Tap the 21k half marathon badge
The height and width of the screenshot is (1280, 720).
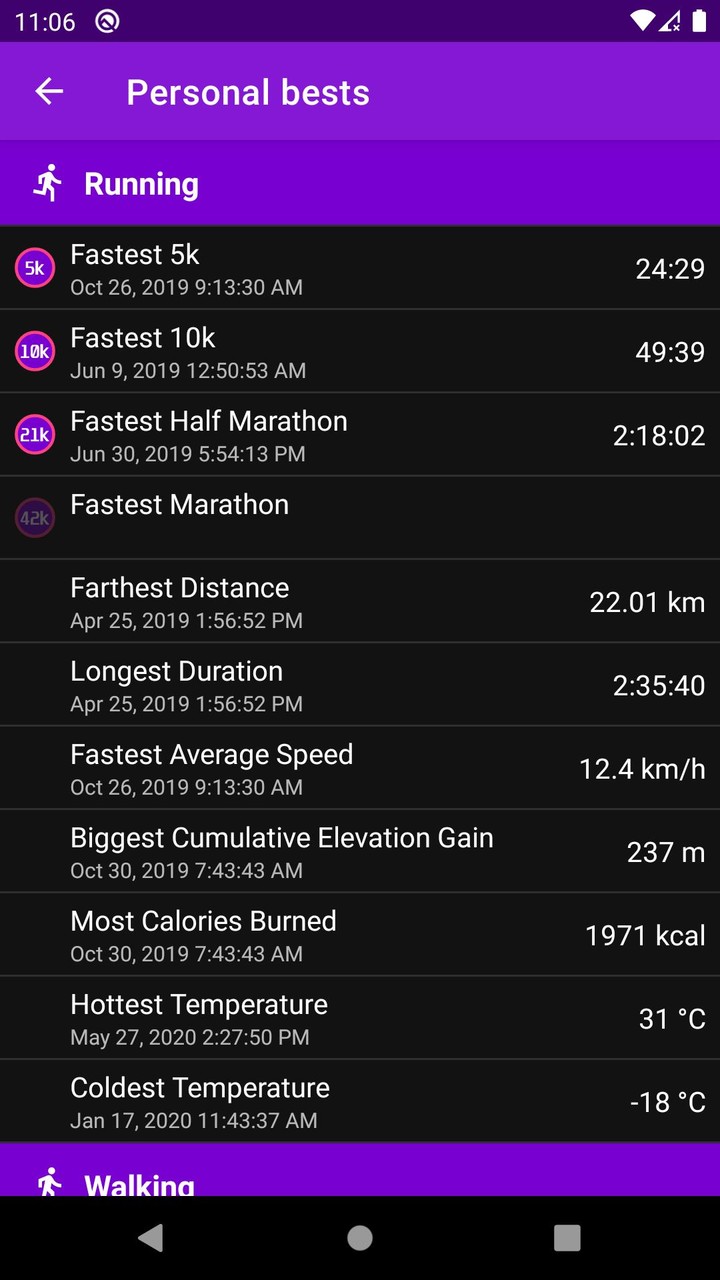(x=34, y=434)
